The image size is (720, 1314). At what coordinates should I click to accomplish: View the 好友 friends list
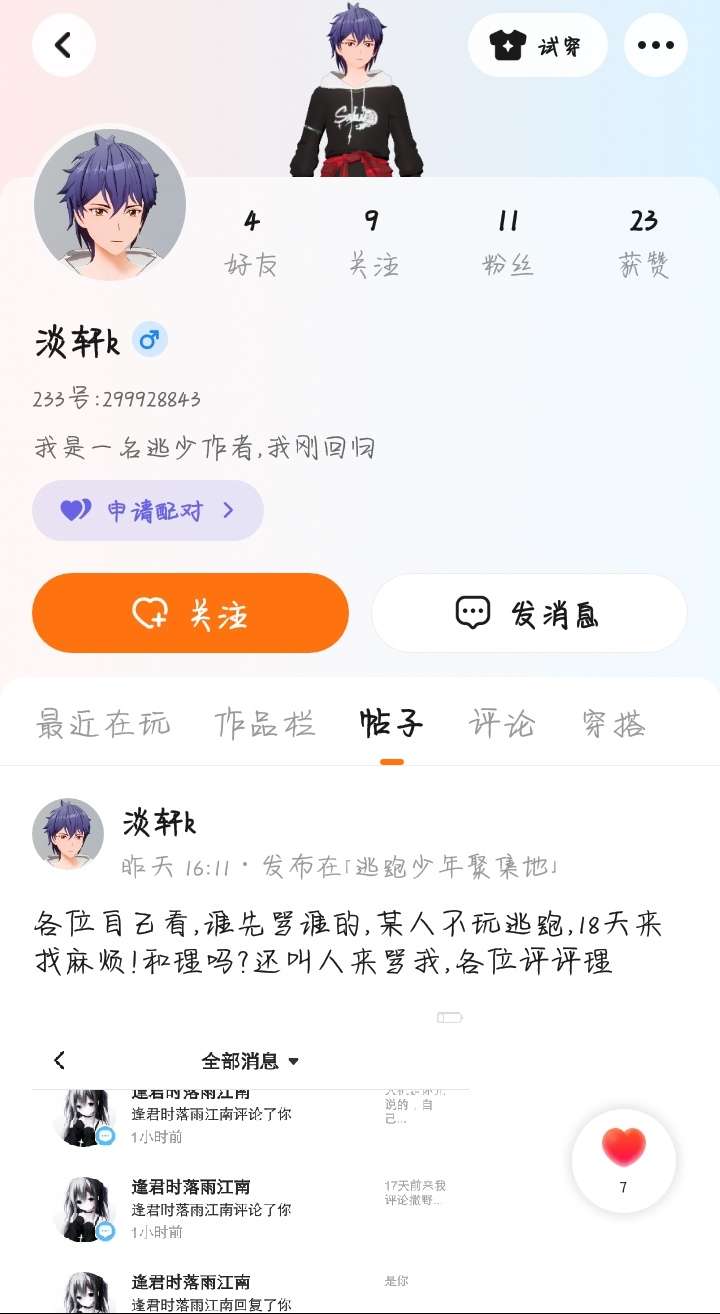pos(251,242)
